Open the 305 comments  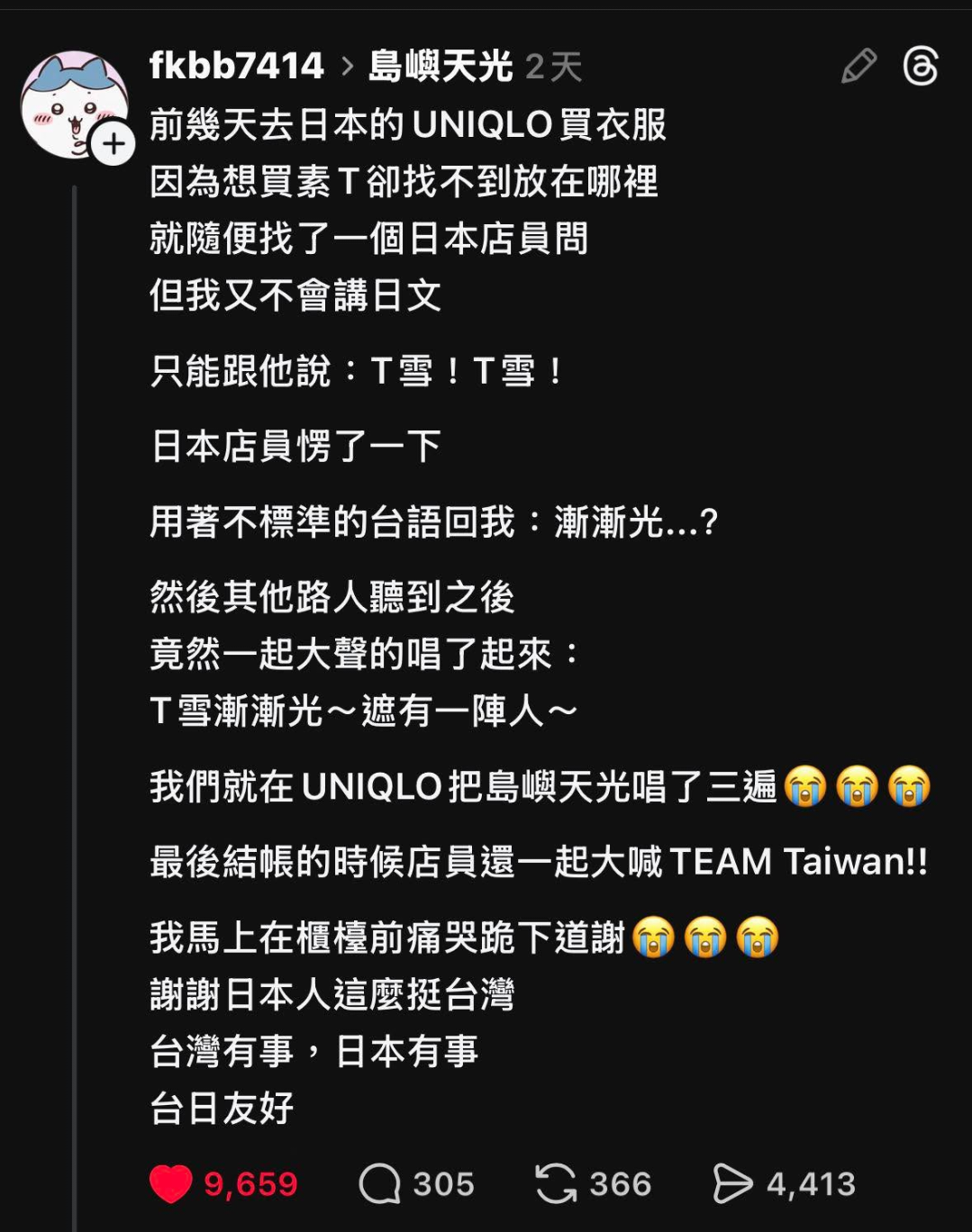(380, 1183)
